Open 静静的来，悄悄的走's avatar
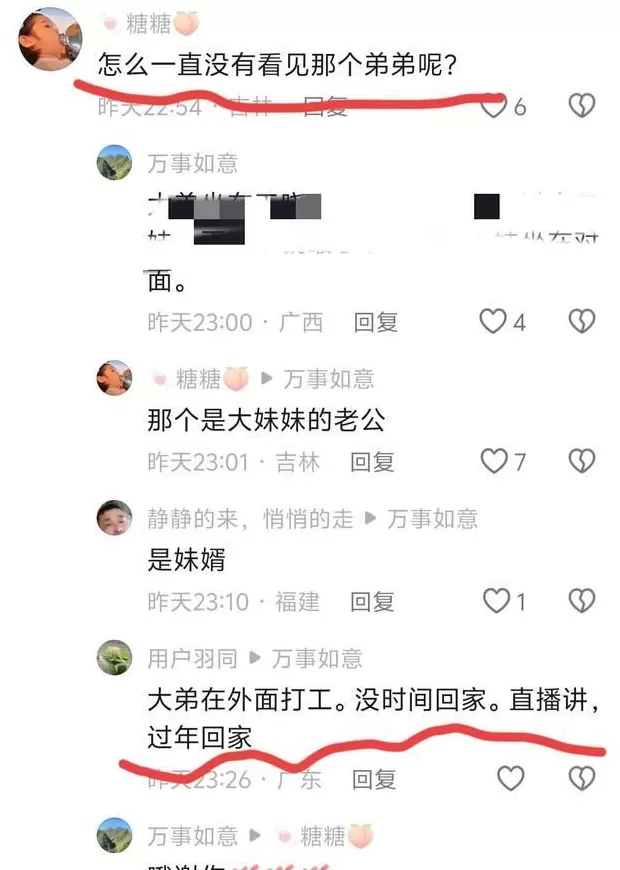 pos(114,518)
